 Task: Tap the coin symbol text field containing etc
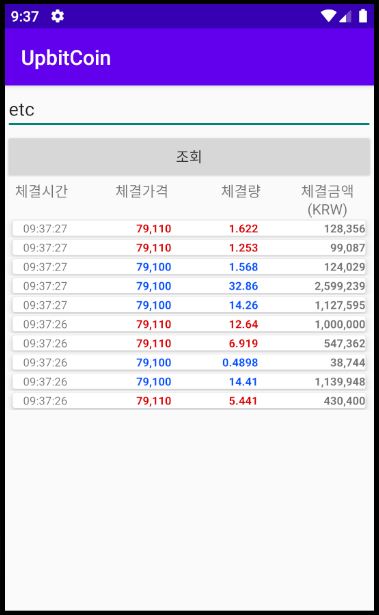tap(189, 110)
